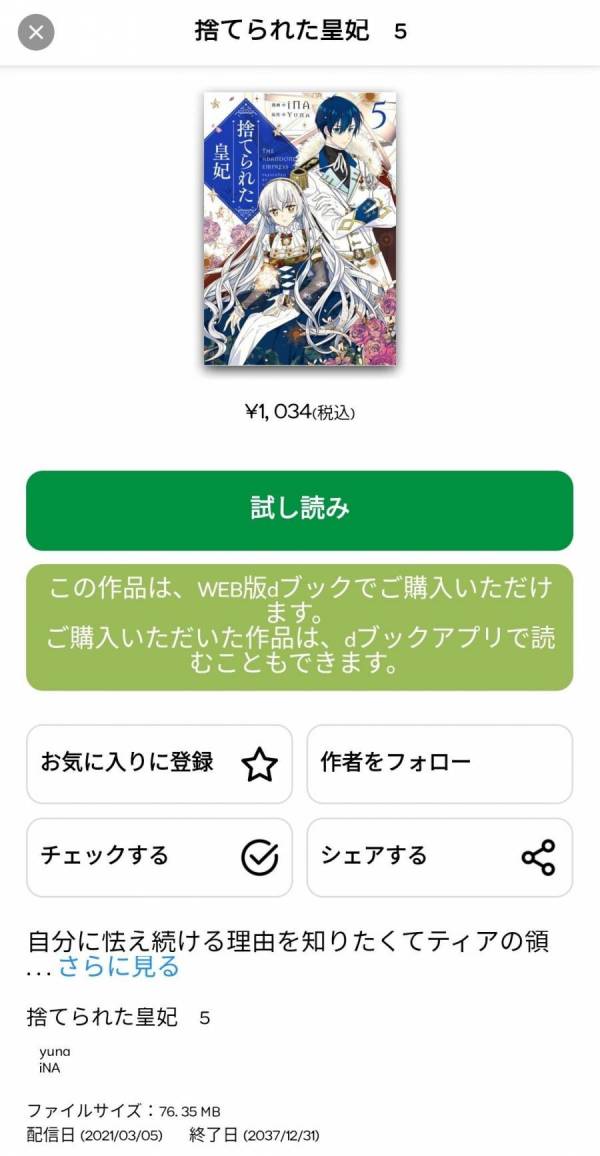Close the book detail page
The height and width of the screenshot is (1156, 600).
coord(36,33)
